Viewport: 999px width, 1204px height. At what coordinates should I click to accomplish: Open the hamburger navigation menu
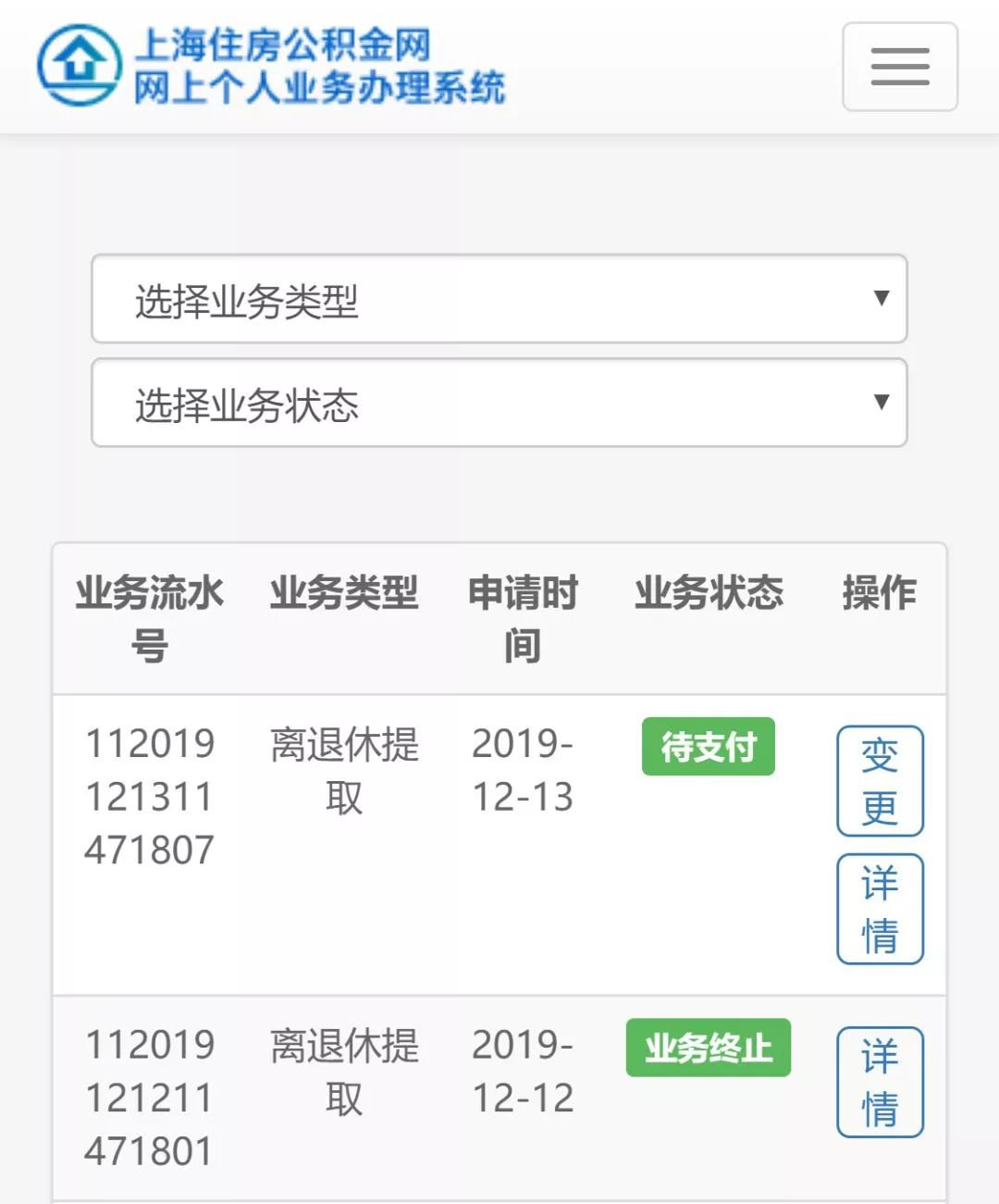(899, 67)
